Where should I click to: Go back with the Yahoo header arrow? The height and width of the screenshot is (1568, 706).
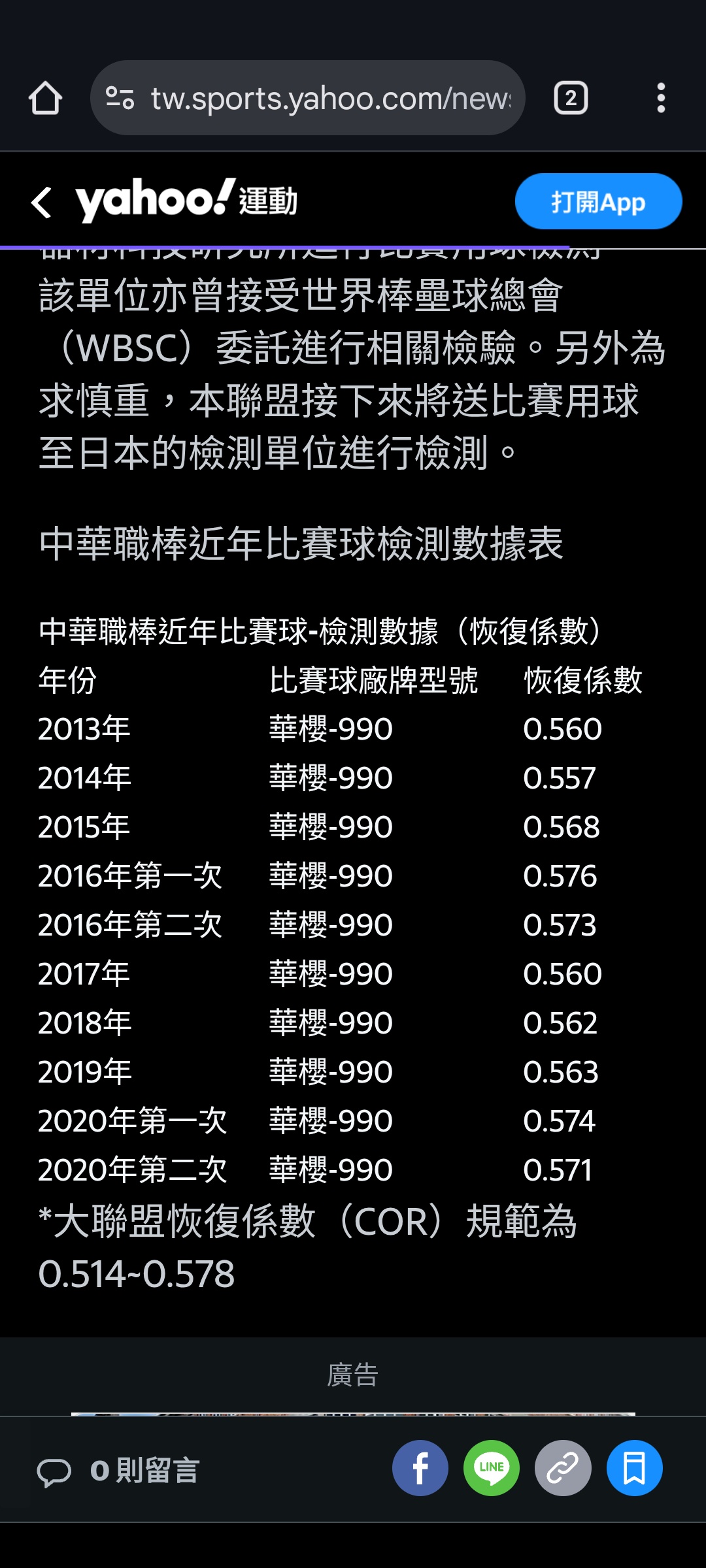[x=41, y=202]
